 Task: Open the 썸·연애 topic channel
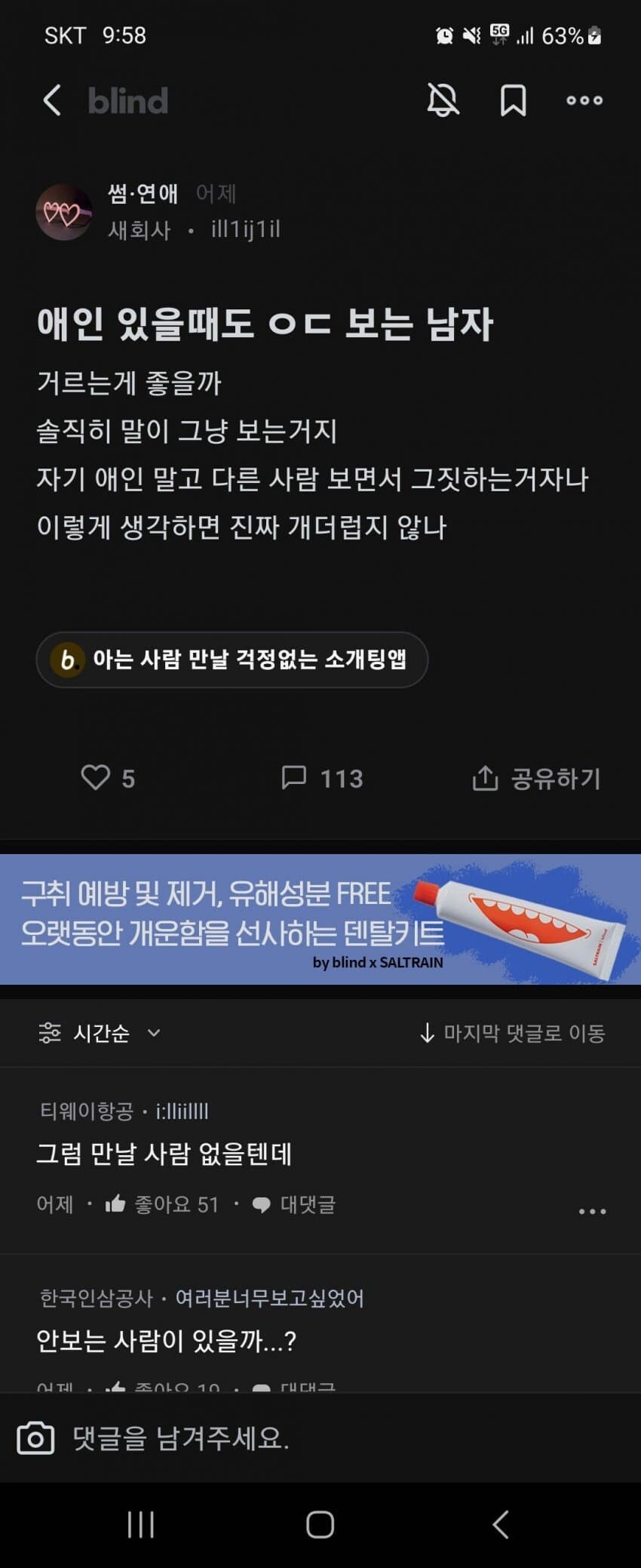[x=143, y=194]
